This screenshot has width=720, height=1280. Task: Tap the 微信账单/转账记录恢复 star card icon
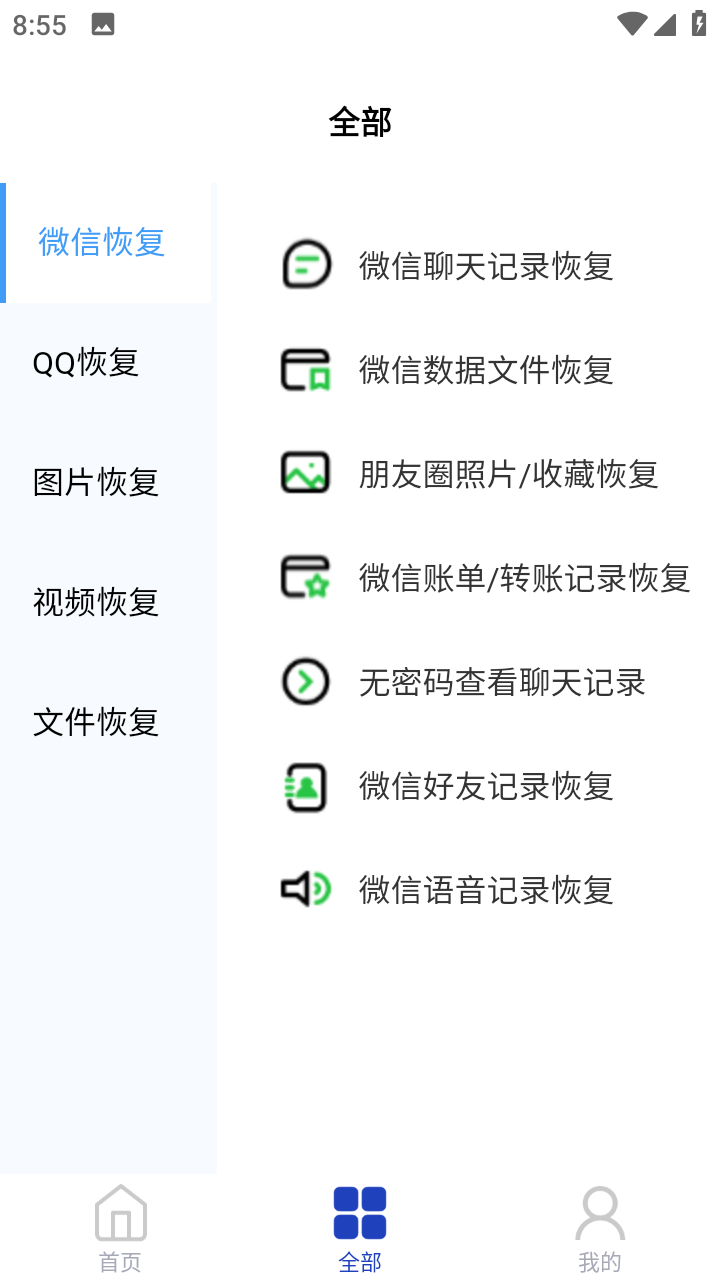point(304,578)
